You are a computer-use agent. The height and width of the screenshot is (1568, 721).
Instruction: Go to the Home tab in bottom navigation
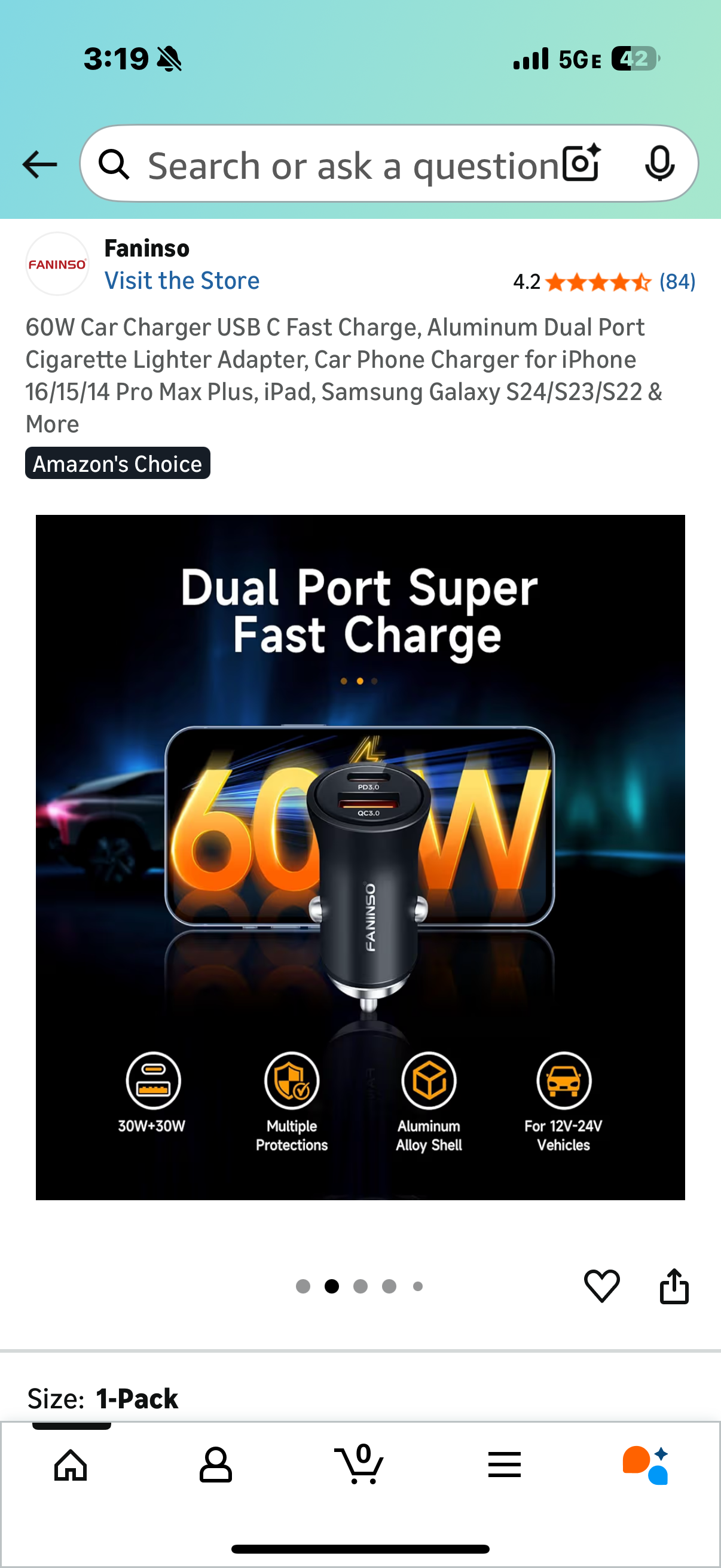[71, 1465]
